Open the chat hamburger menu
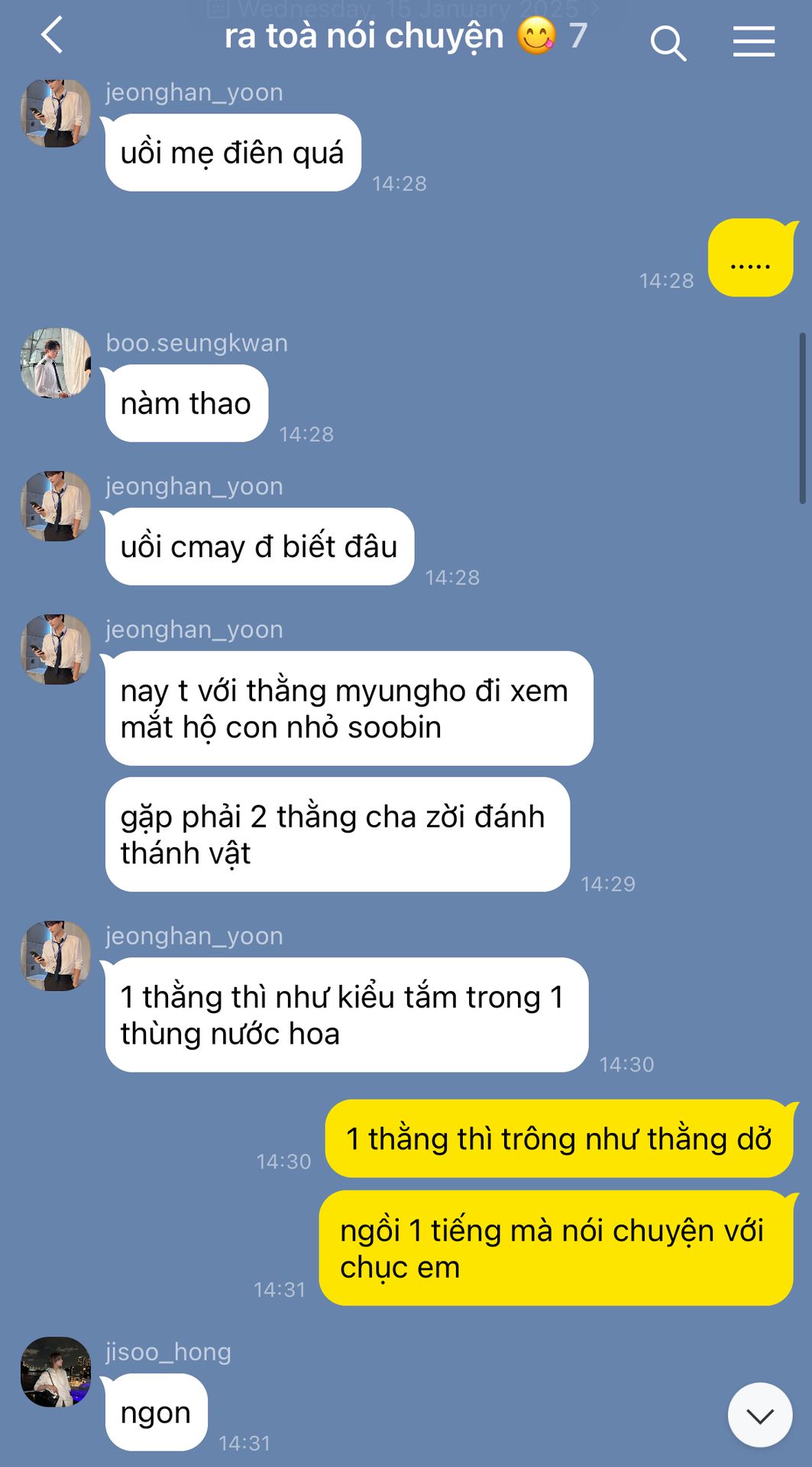Image resolution: width=812 pixels, height=1467 pixels. (753, 41)
